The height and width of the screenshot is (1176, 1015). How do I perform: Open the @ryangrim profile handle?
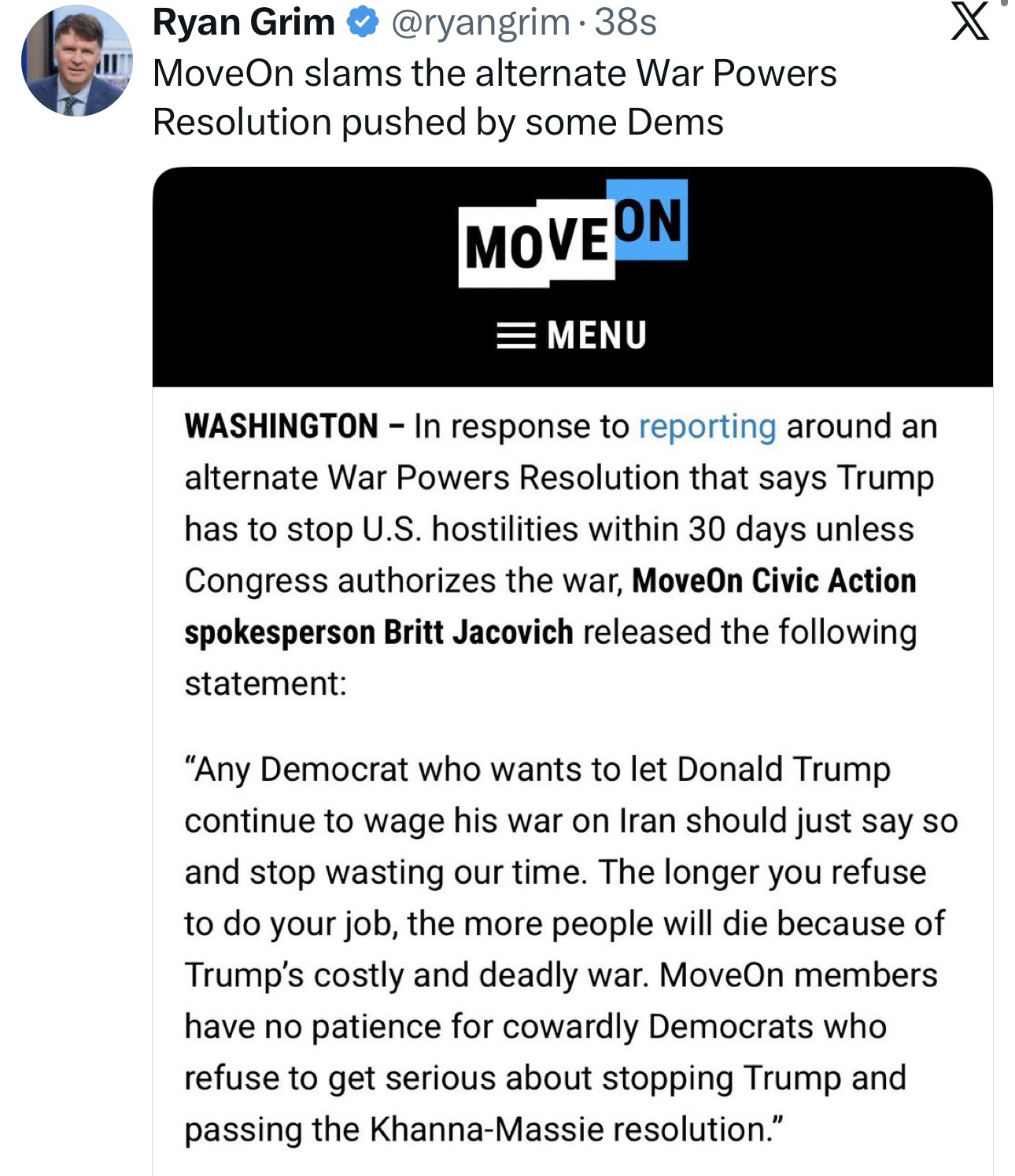[x=479, y=22]
